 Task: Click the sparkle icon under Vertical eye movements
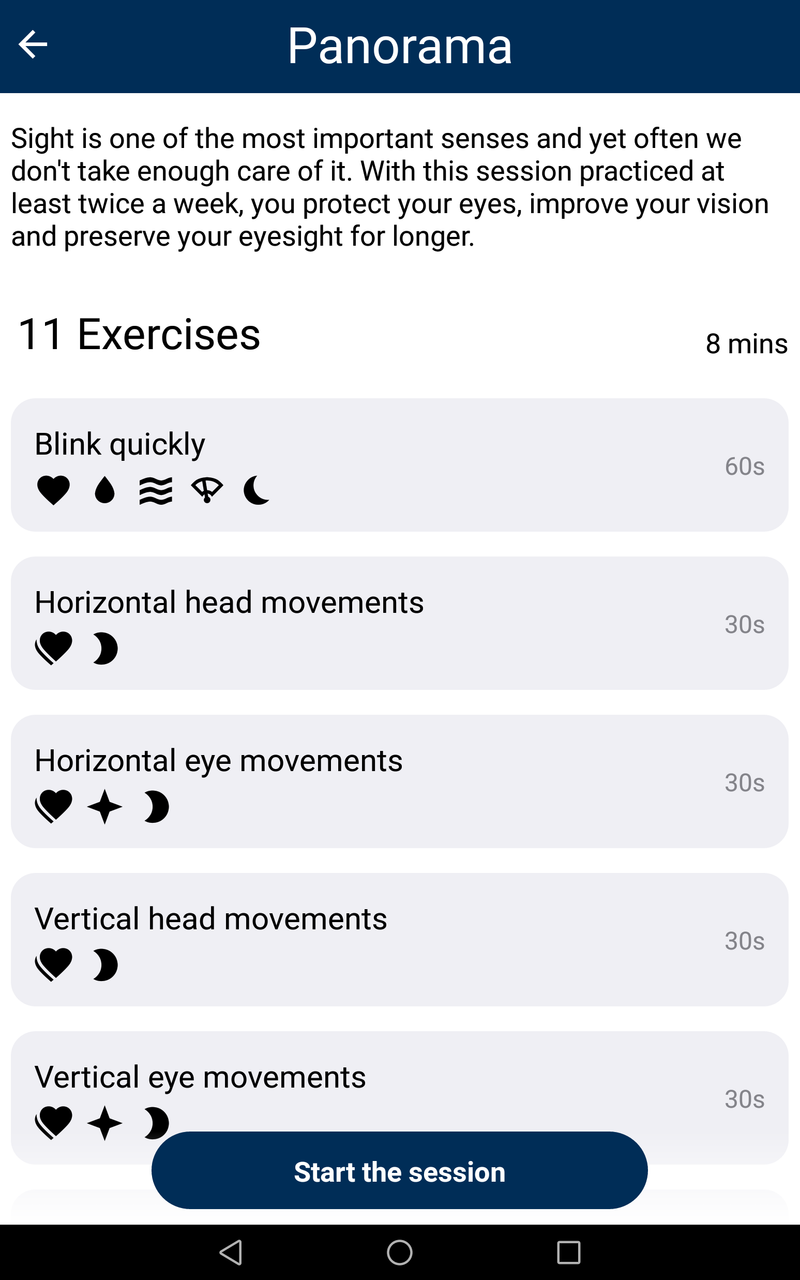coord(104,1122)
